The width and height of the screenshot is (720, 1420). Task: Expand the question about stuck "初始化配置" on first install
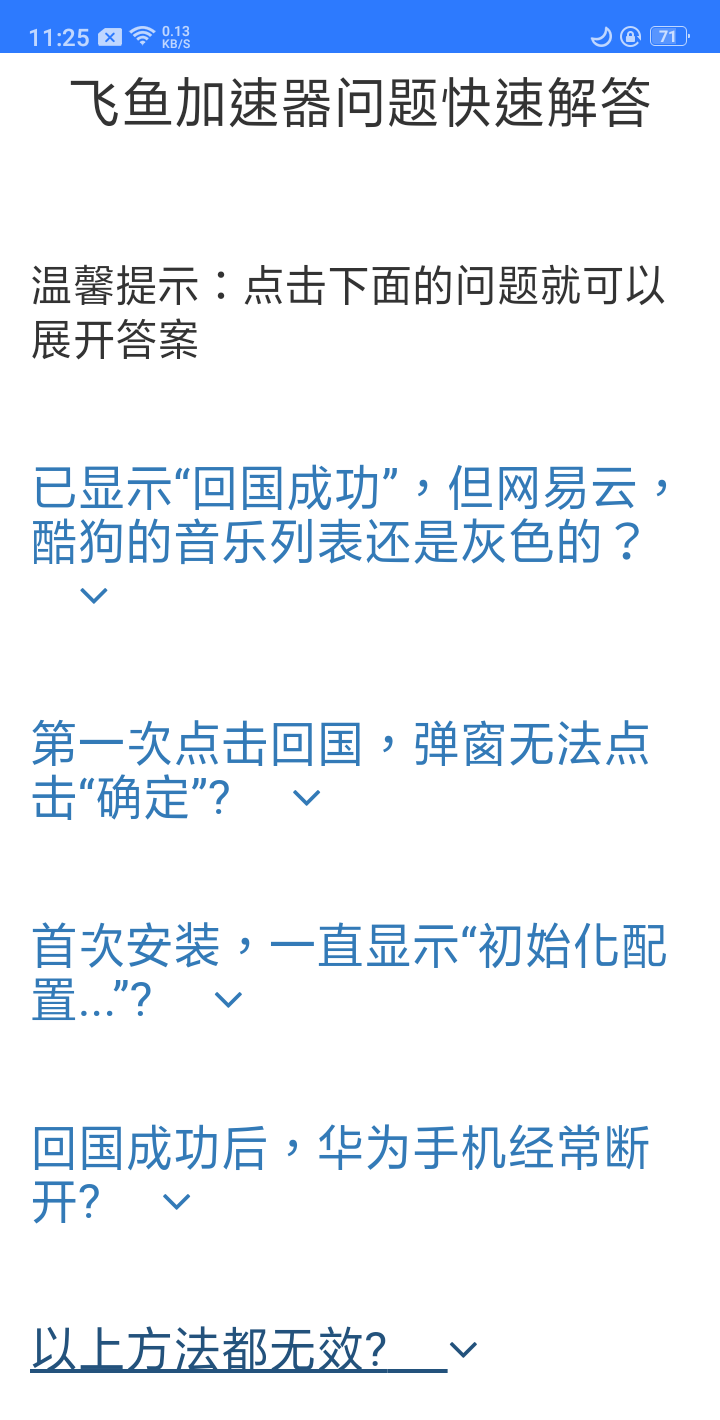(x=349, y=973)
